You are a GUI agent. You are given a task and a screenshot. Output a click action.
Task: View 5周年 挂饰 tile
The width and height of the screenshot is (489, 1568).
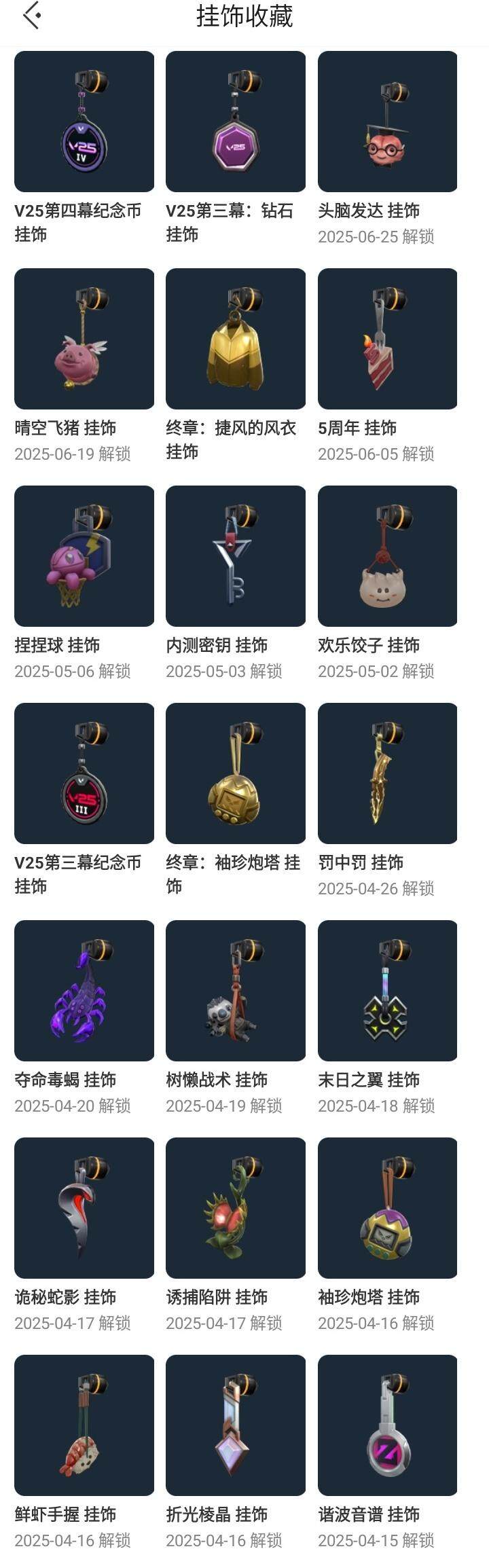coord(387,339)
